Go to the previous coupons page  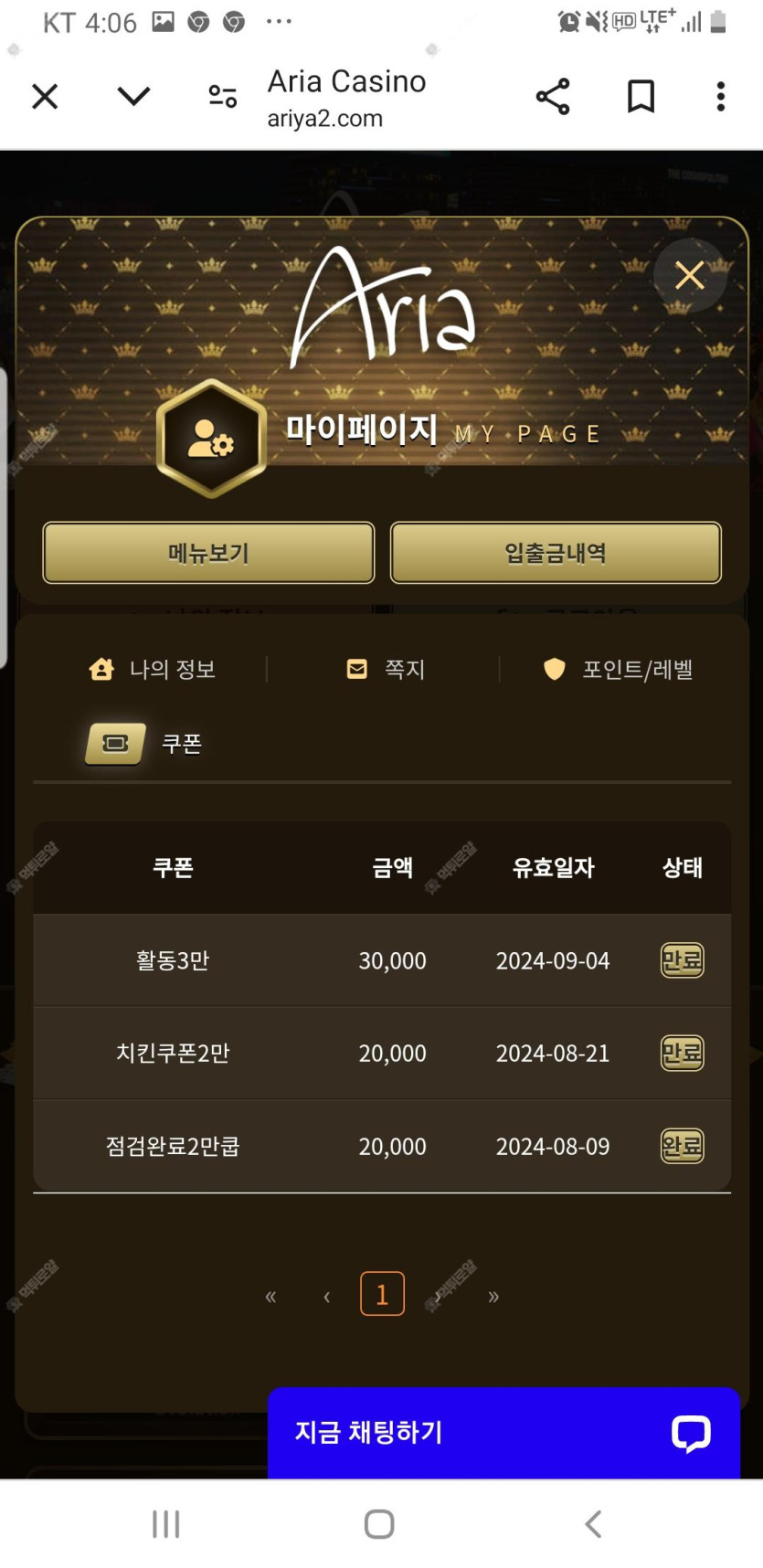[x=326, y=1296]
